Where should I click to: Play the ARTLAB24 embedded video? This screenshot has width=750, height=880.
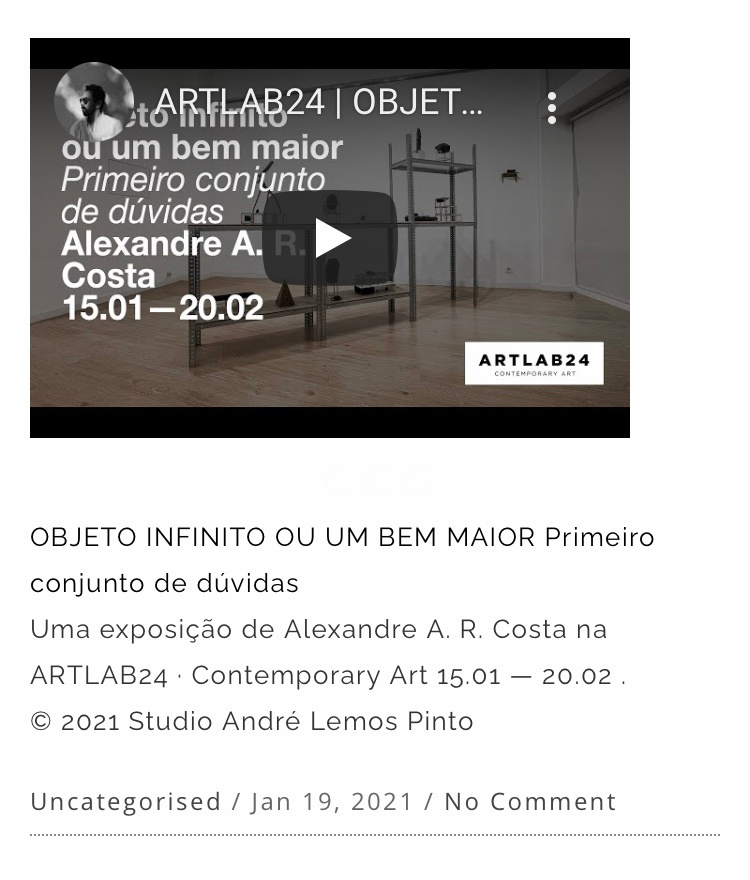pyautogui.click(x=330, y=239)
